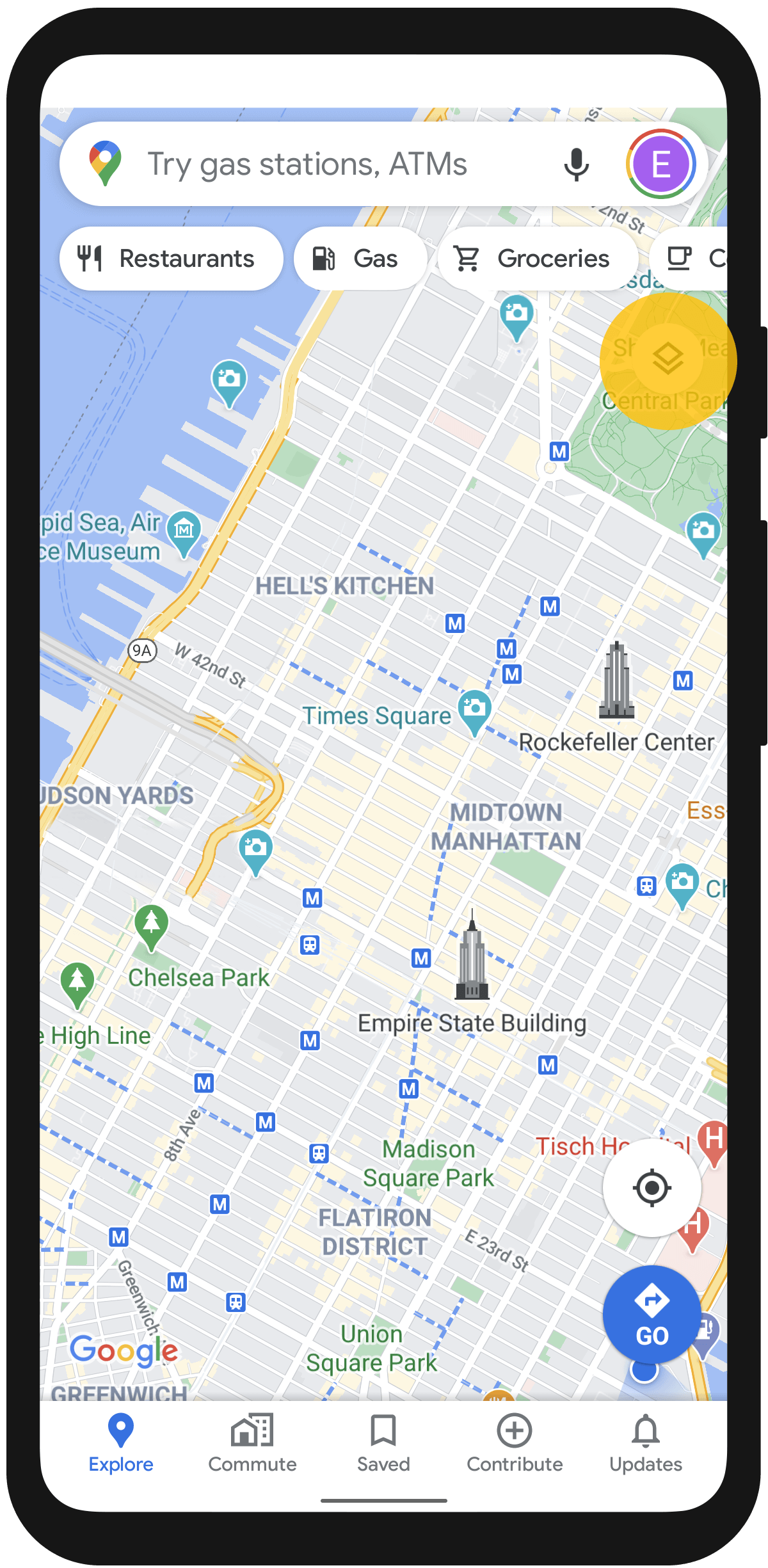
Task: Center the map on your location
Action: coord(651,1188)
